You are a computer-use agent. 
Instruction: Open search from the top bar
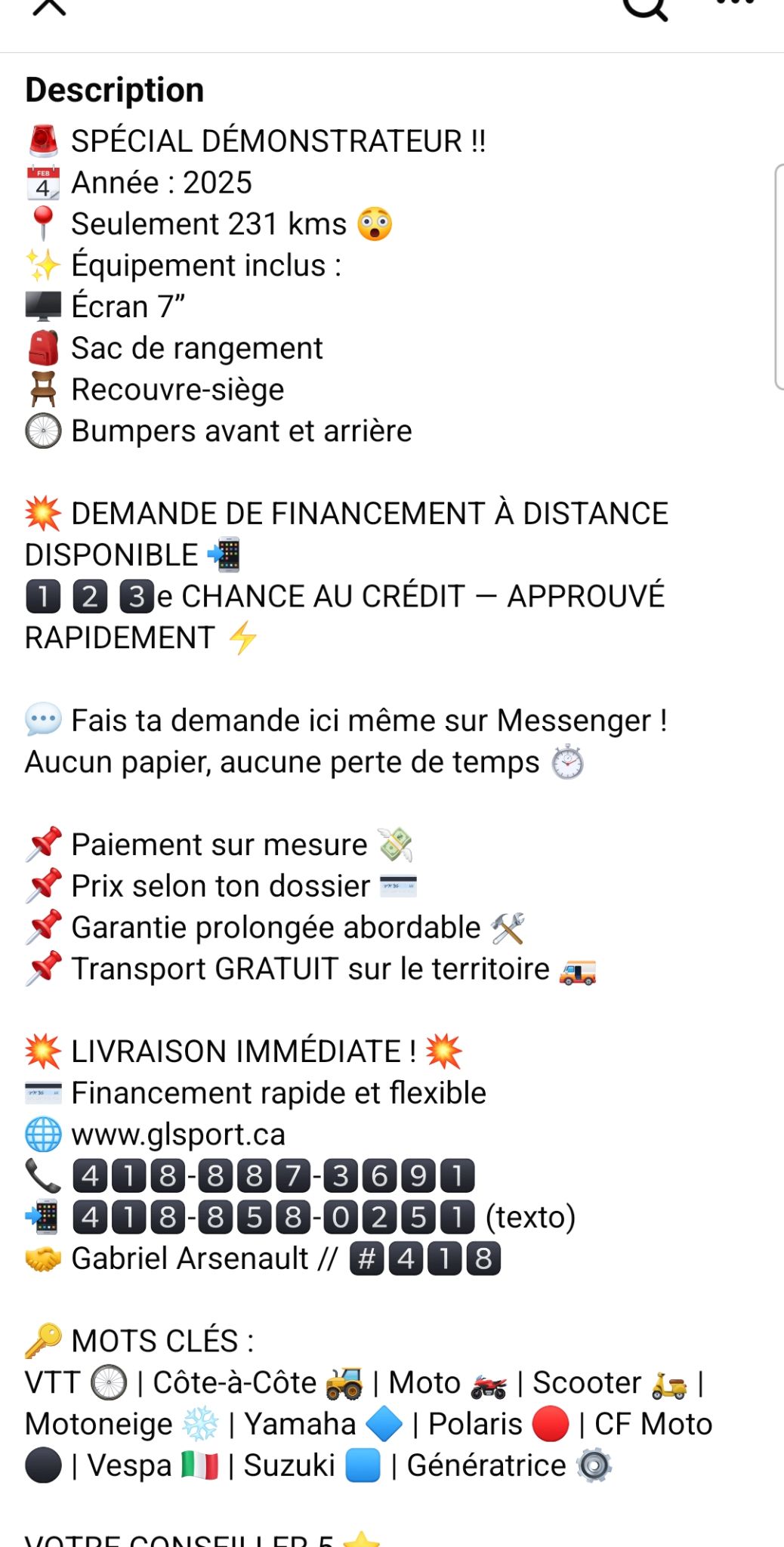pyautogui.click(x=644, y=6)
